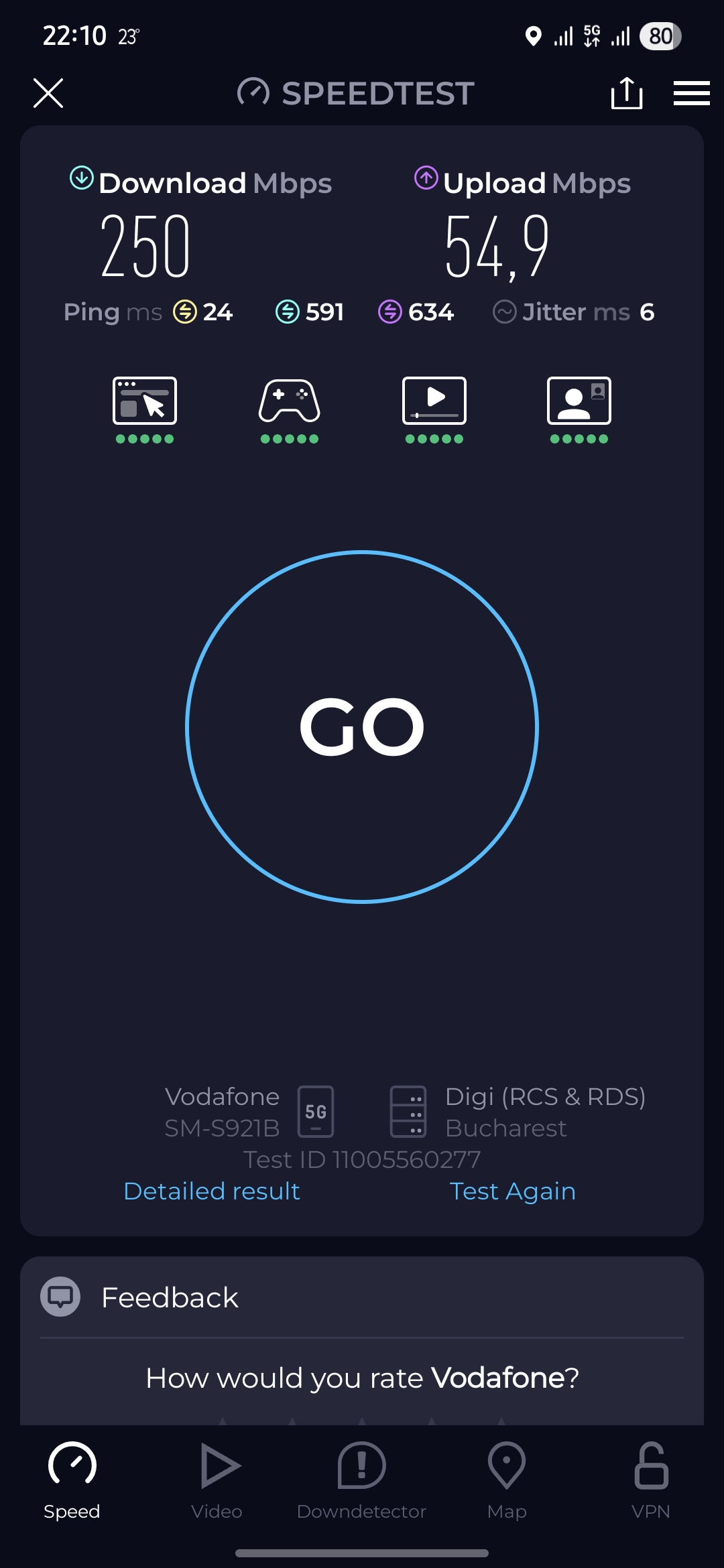This screenshot has width=724, height=1568.
Task: View the video chat quality rating
Action: pos(579,410)
